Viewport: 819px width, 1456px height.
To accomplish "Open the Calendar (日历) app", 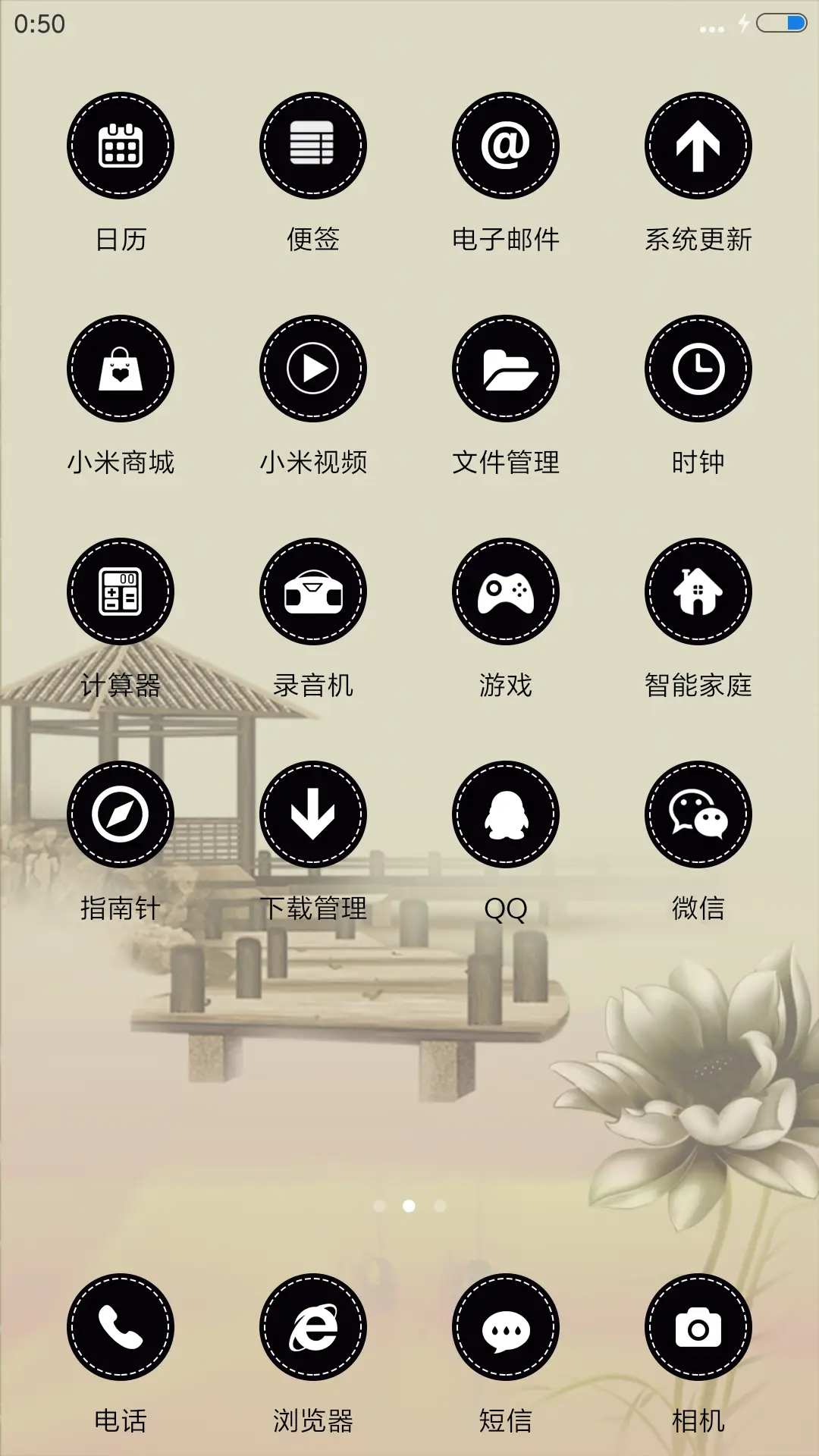I will 121,146.
